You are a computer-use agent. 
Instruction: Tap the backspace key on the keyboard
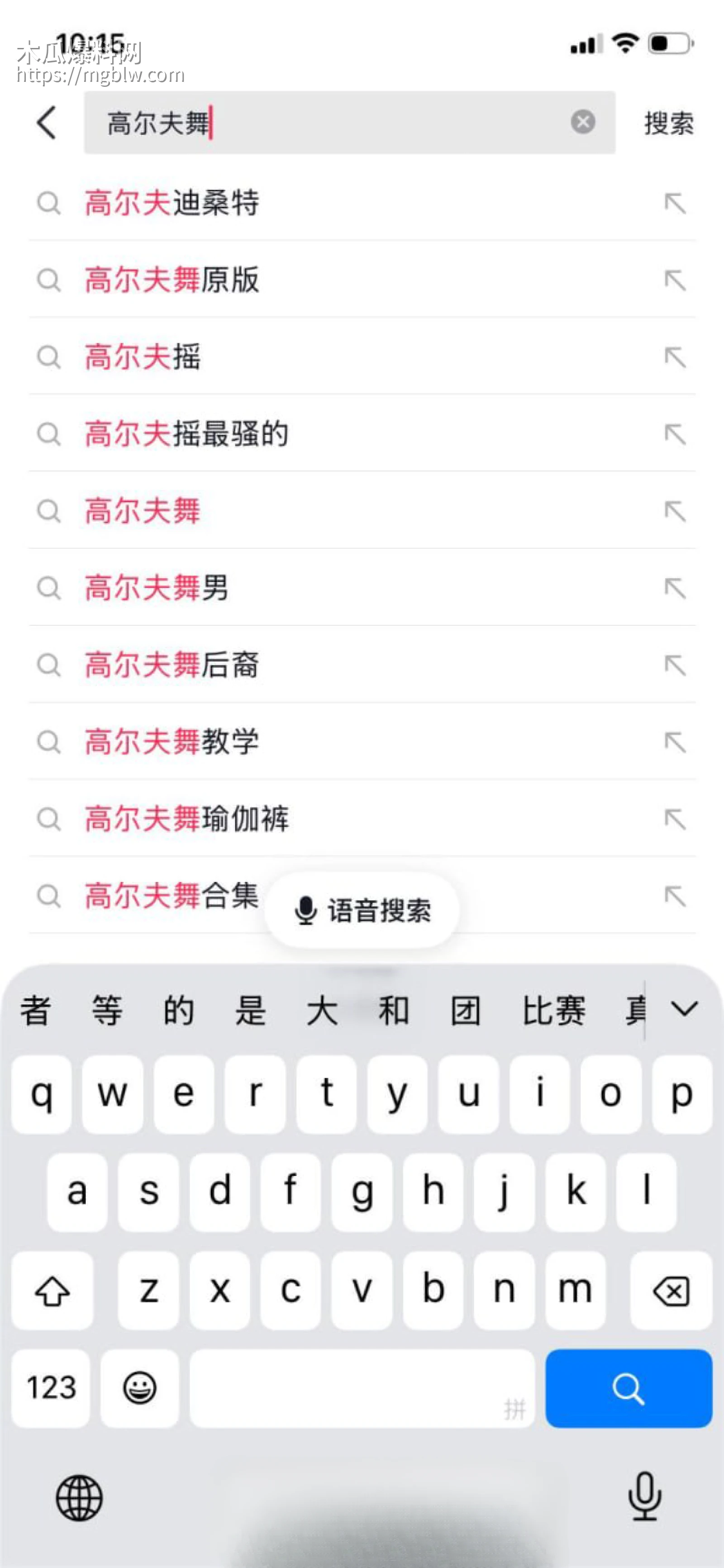(x=671, y=1290)
